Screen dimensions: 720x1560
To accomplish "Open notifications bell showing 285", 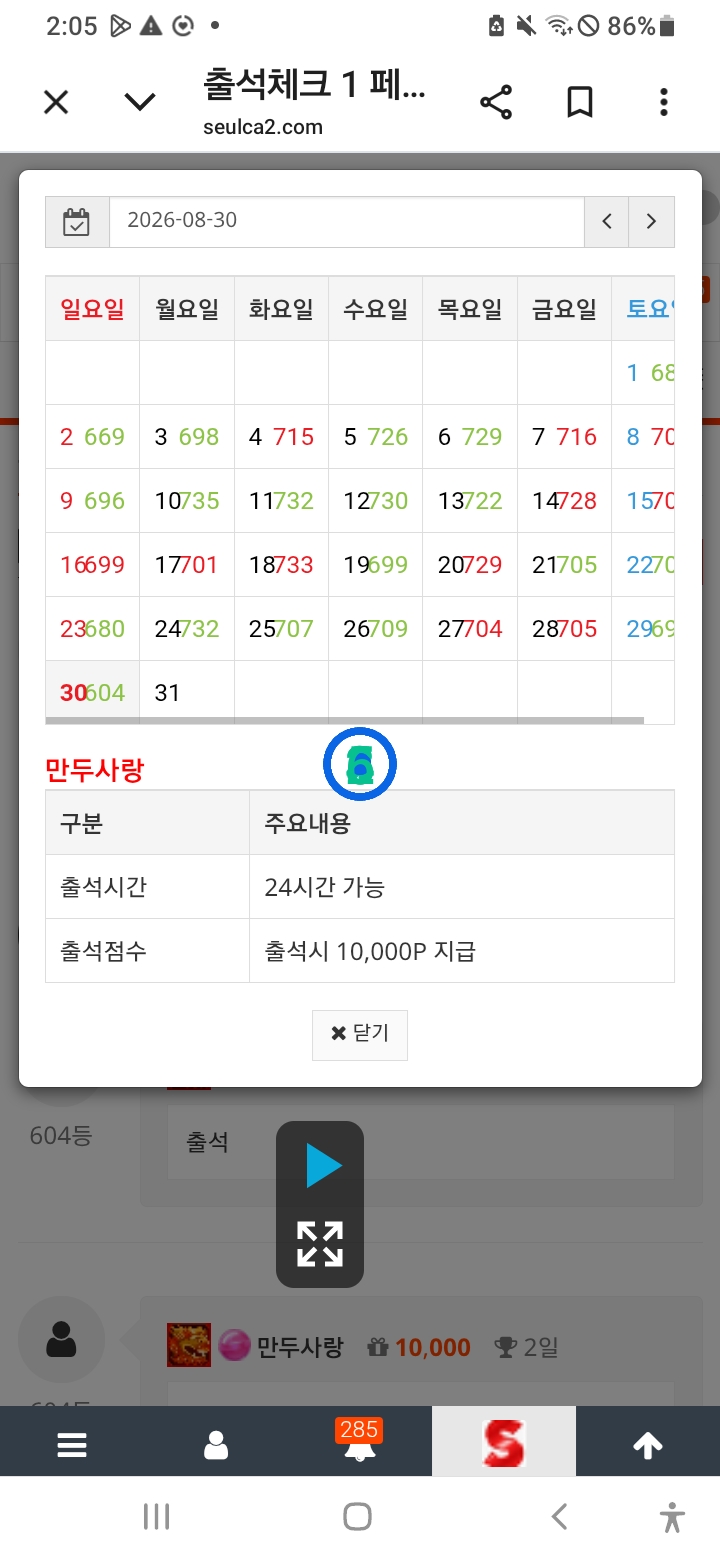I will 360,1441.
